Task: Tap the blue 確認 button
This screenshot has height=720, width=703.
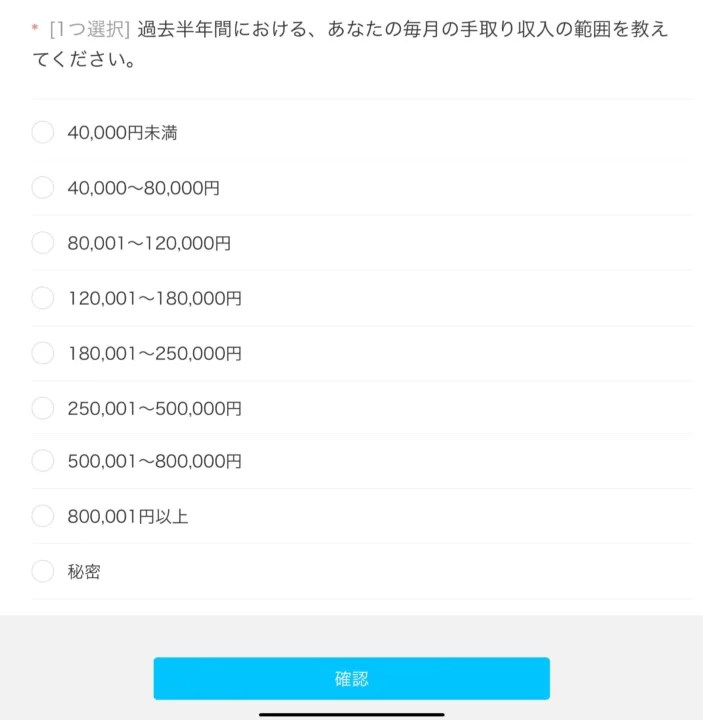Action: 351,679
